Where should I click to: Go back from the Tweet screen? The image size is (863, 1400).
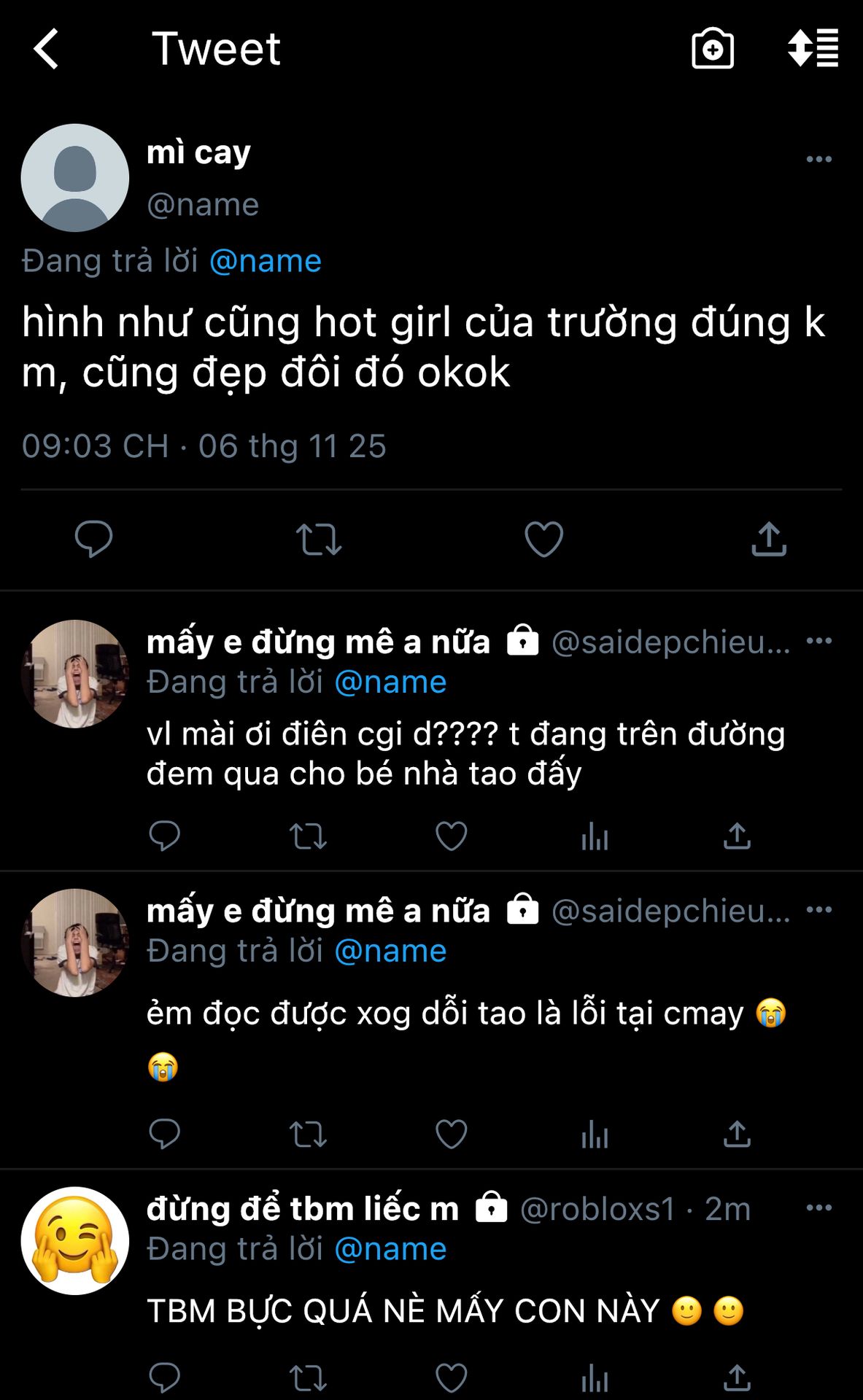pyautogui.click(x=46, y=49)
